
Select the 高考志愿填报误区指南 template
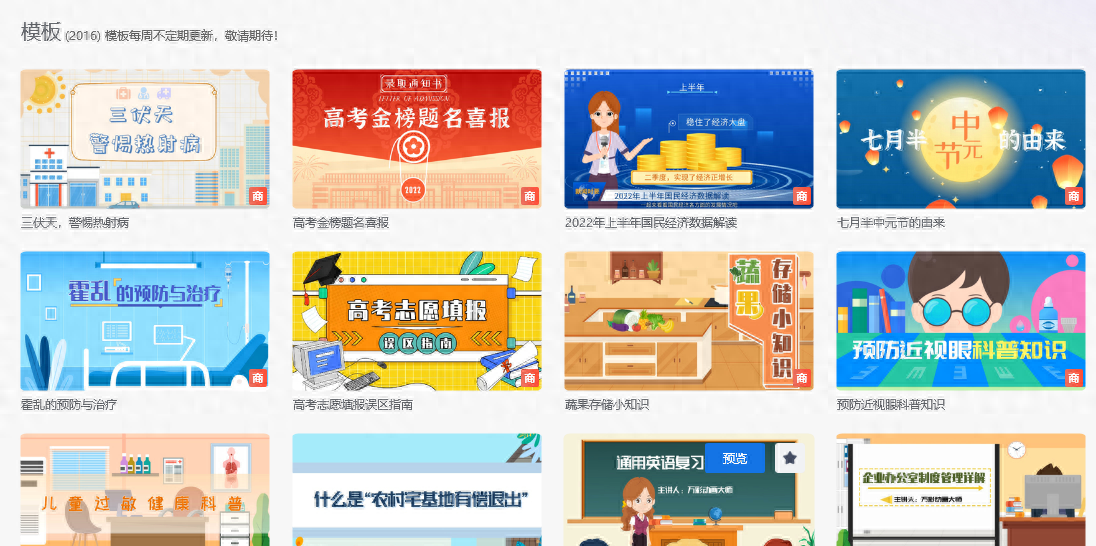pyautogui.click(x=417, y=321)
